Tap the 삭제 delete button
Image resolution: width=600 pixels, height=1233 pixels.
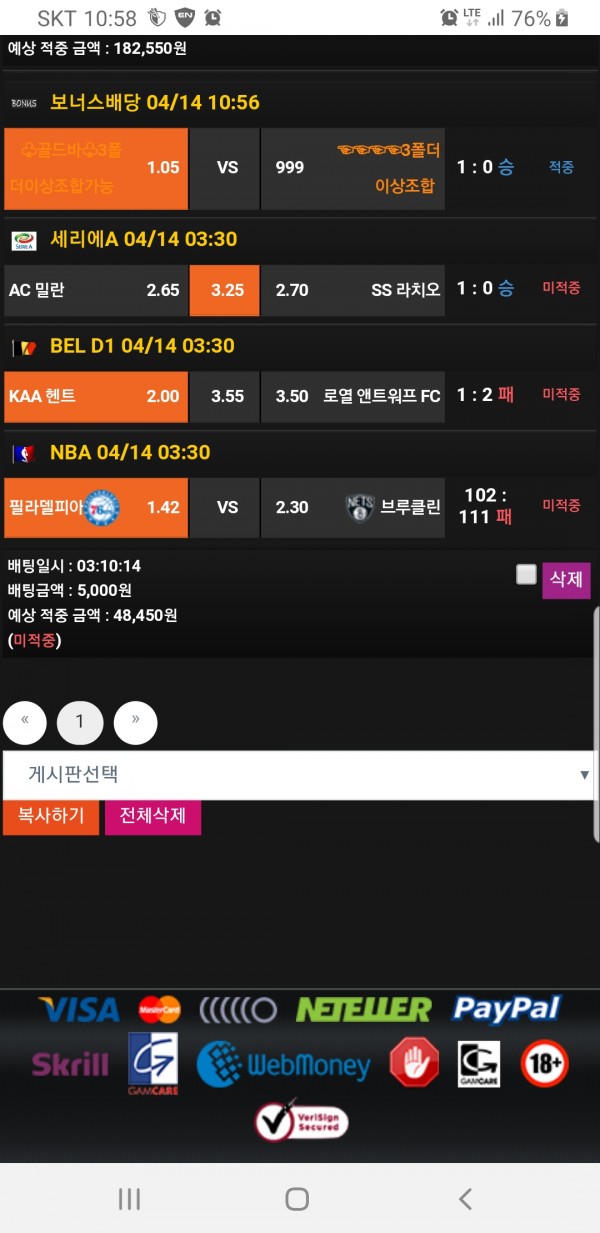pyautogui.click(x=566, y=580)
